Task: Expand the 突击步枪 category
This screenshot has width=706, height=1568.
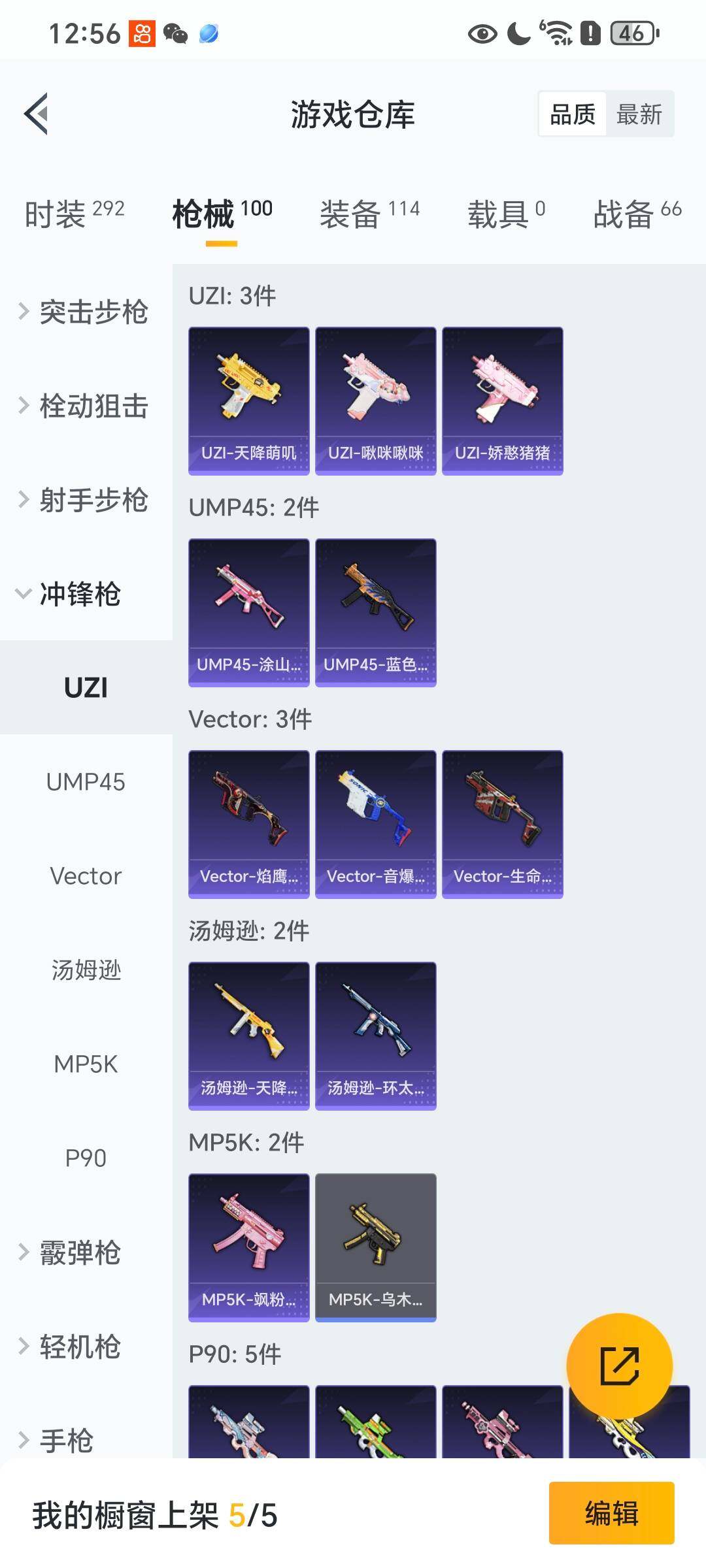Action: (85, 312)
